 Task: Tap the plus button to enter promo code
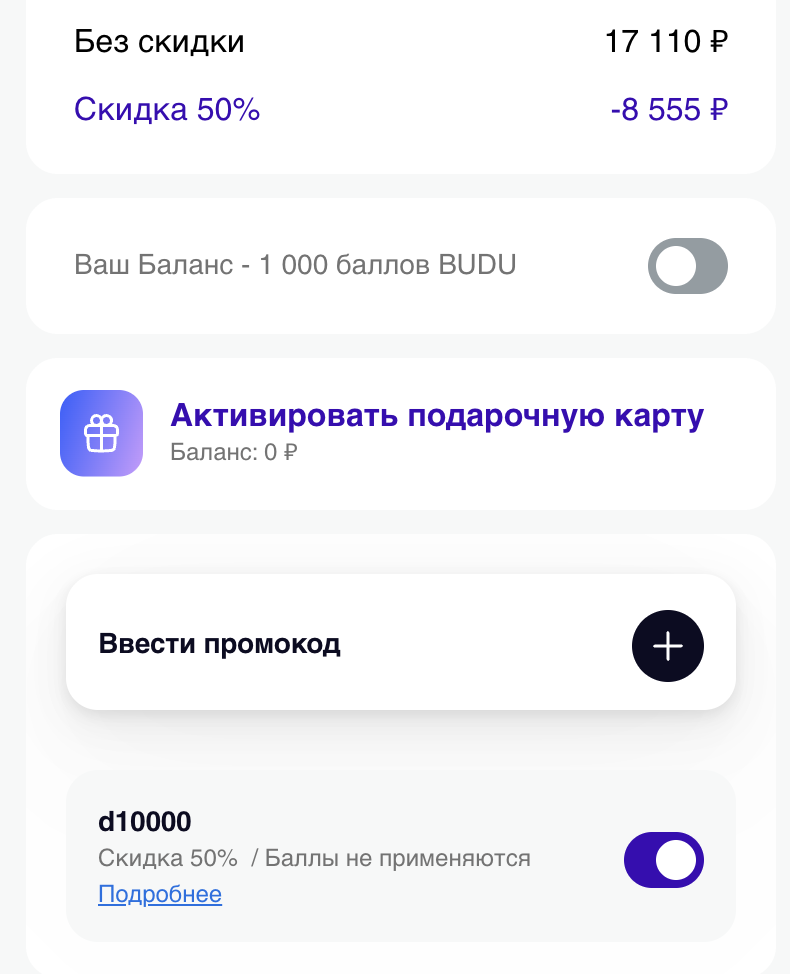pyautogui.click(x=667, y=646)
